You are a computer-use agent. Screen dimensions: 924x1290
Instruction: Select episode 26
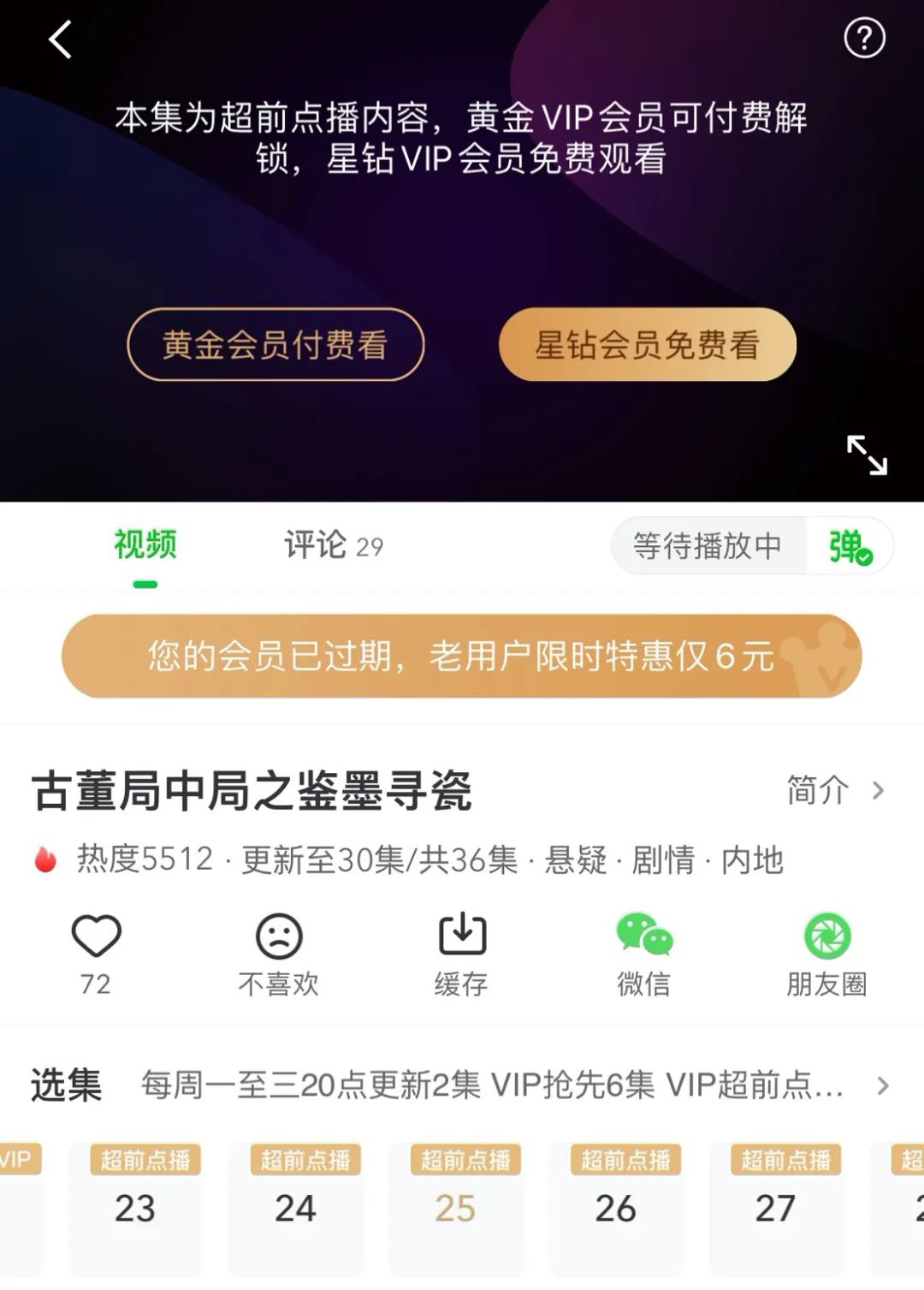[x=615, y=1207]
